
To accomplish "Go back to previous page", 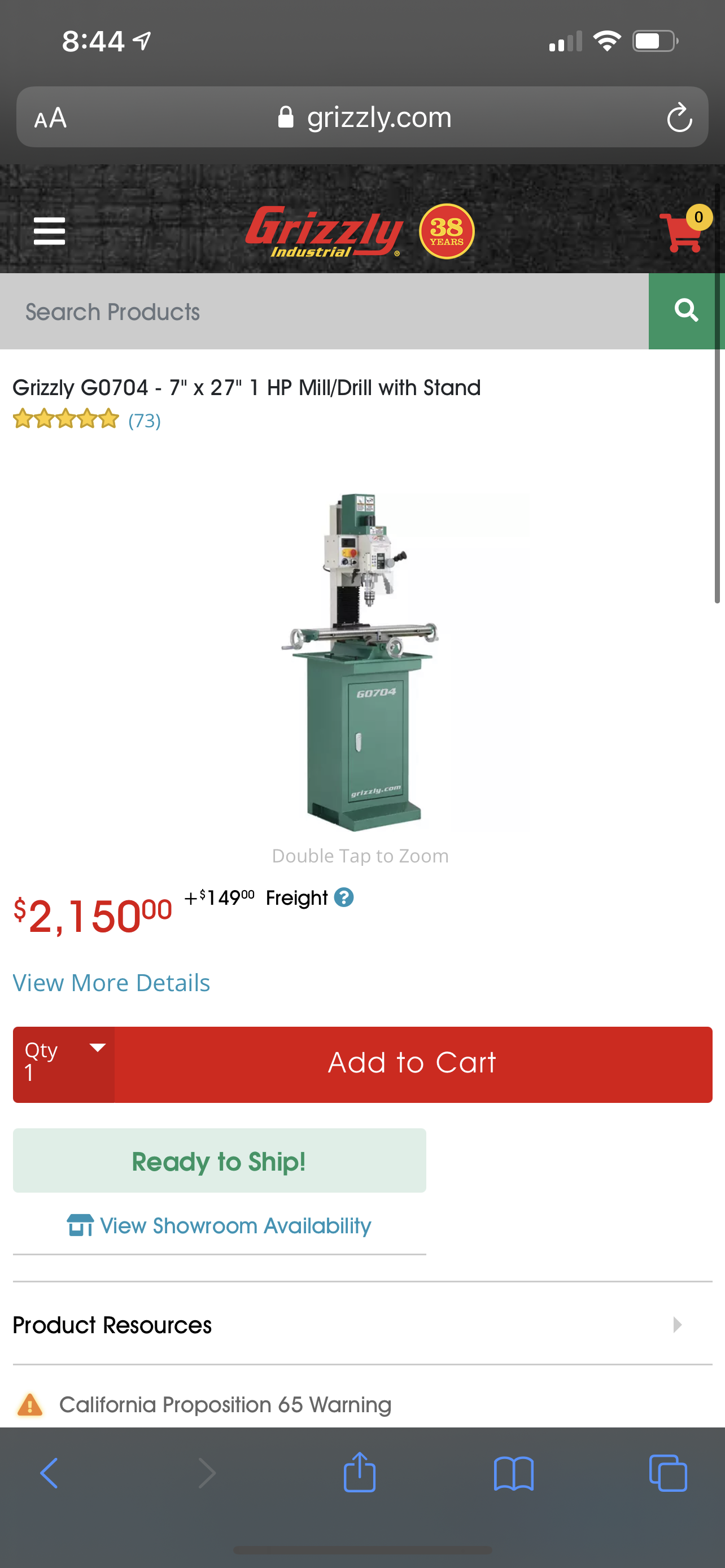I will click(x=49, y=1473).
